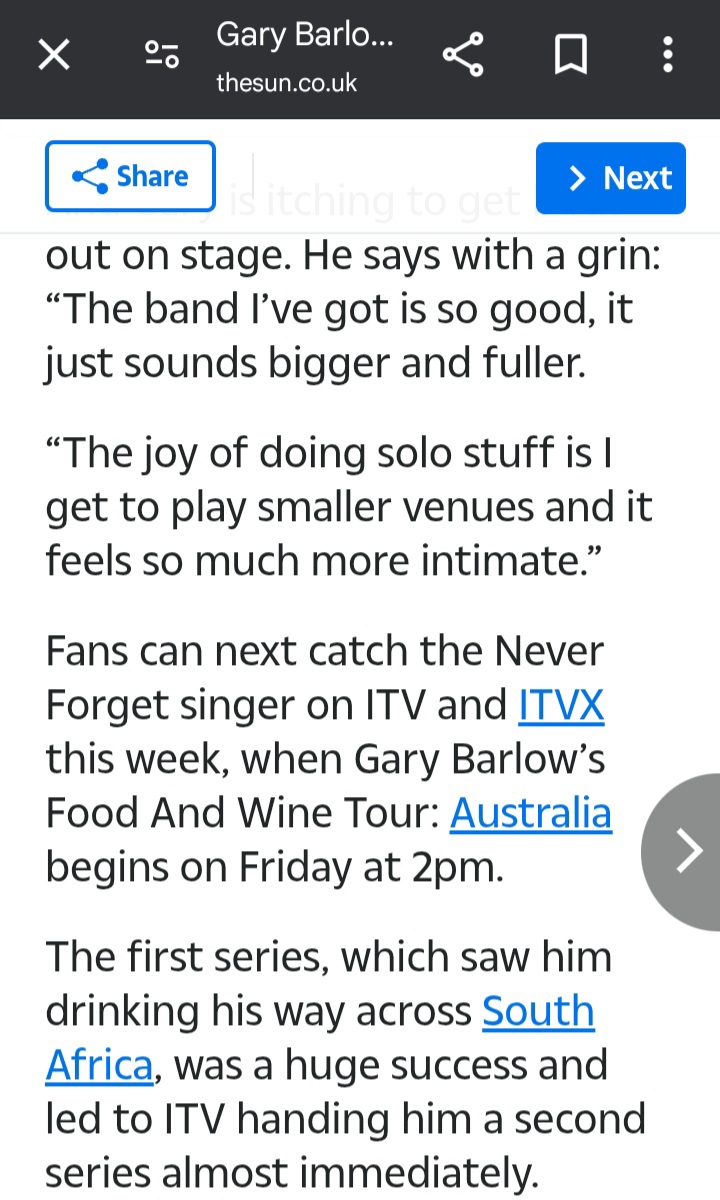Screen dimensions: 720x1200
Task: Tap the outlined Share button
Action: tap(130, 177)
